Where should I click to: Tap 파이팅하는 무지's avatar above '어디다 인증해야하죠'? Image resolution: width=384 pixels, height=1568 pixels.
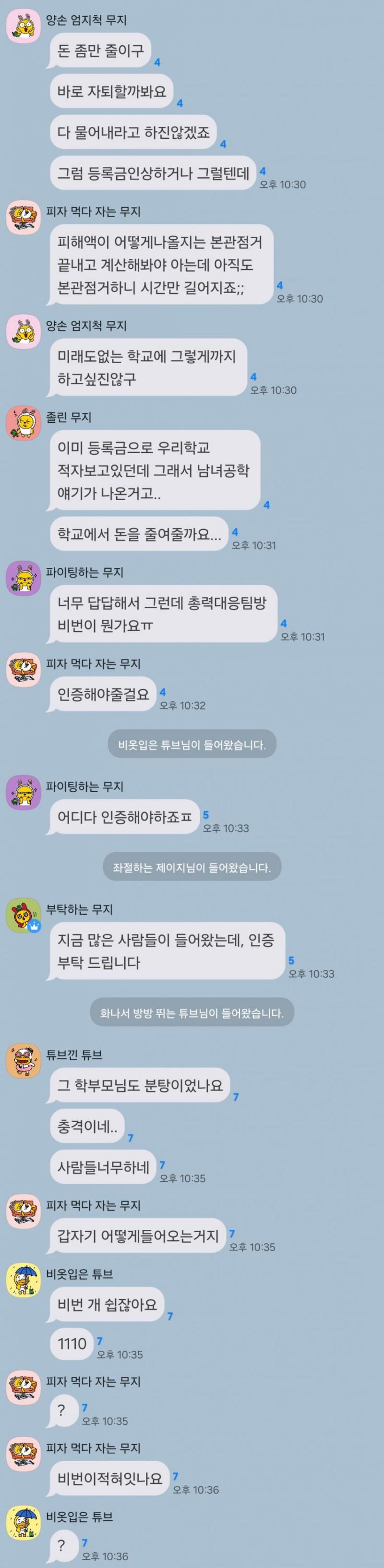23,793
